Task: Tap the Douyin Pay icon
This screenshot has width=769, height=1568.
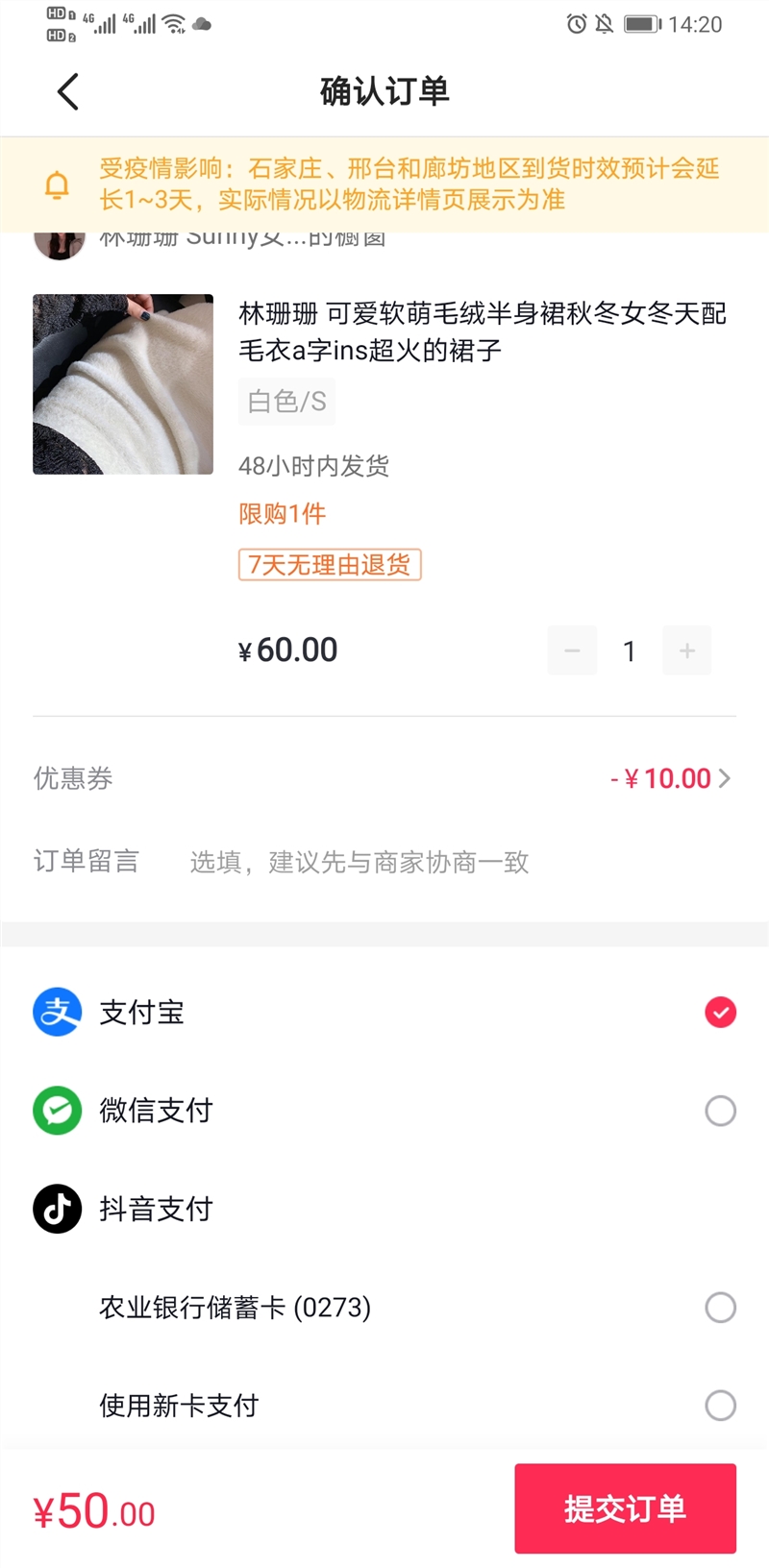Action: pyautogui.click(x=57, y=1209)
